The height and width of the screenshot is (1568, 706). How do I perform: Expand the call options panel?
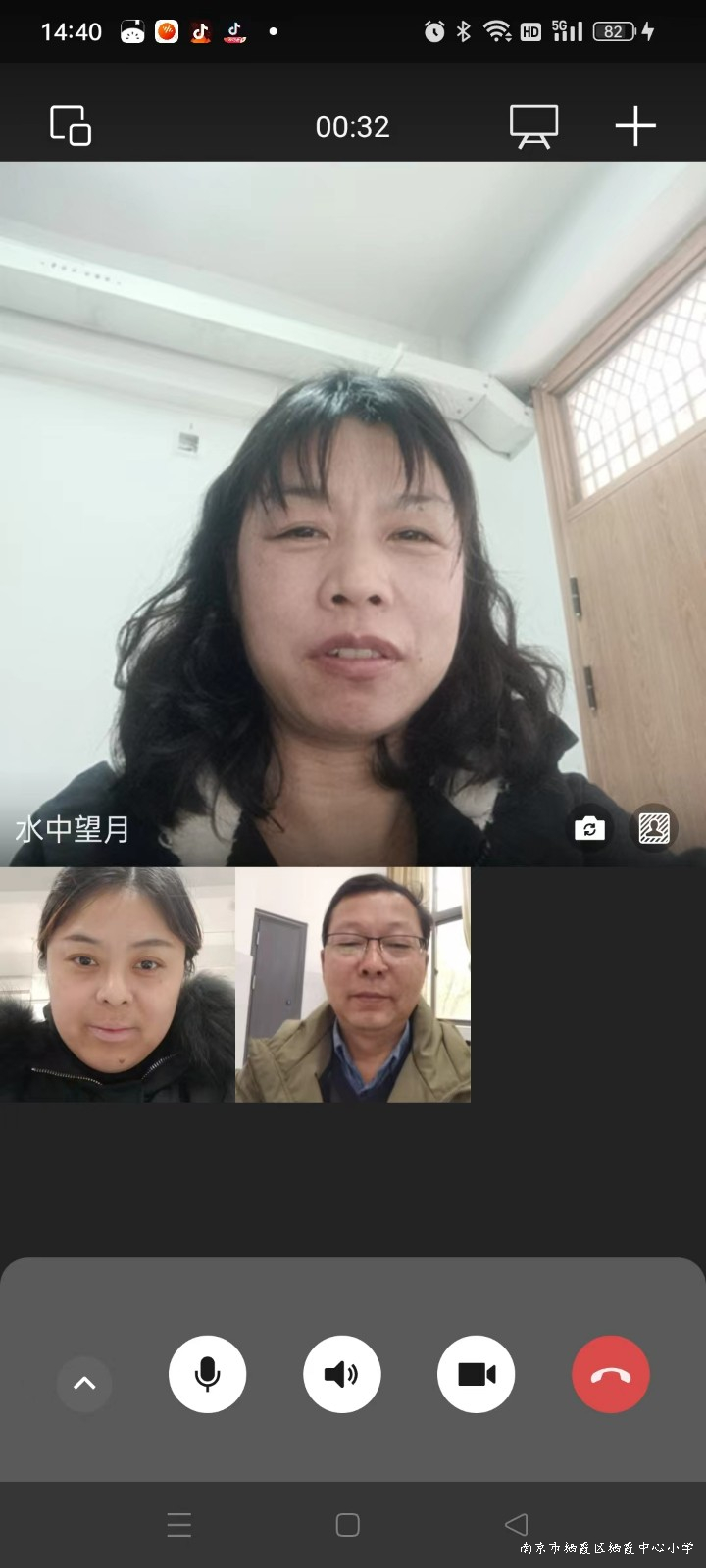pyautogui.click(x=84, y=1383)
